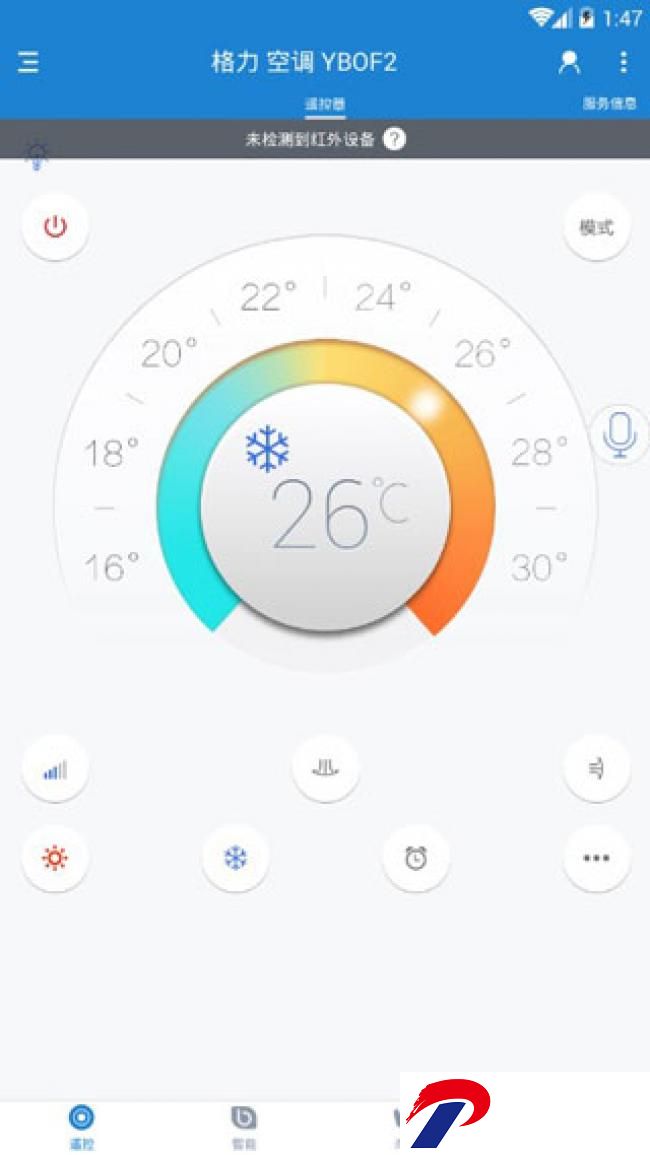This screenshot has width=650, height=1155.
Task: Open the user profile icon
Action: tap(569, 63)
